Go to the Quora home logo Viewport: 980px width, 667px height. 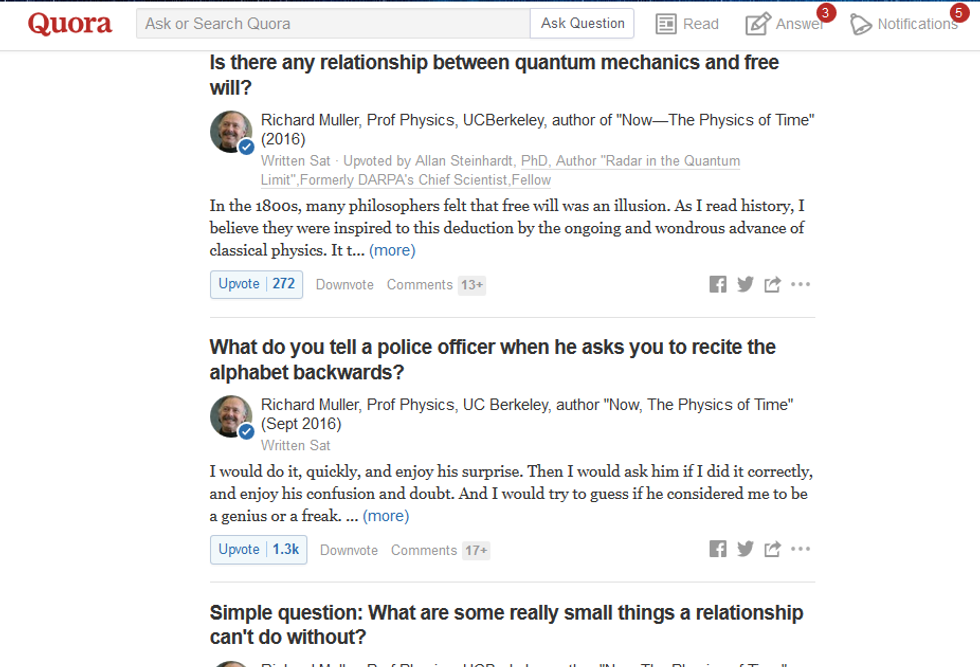click(69, 24)
